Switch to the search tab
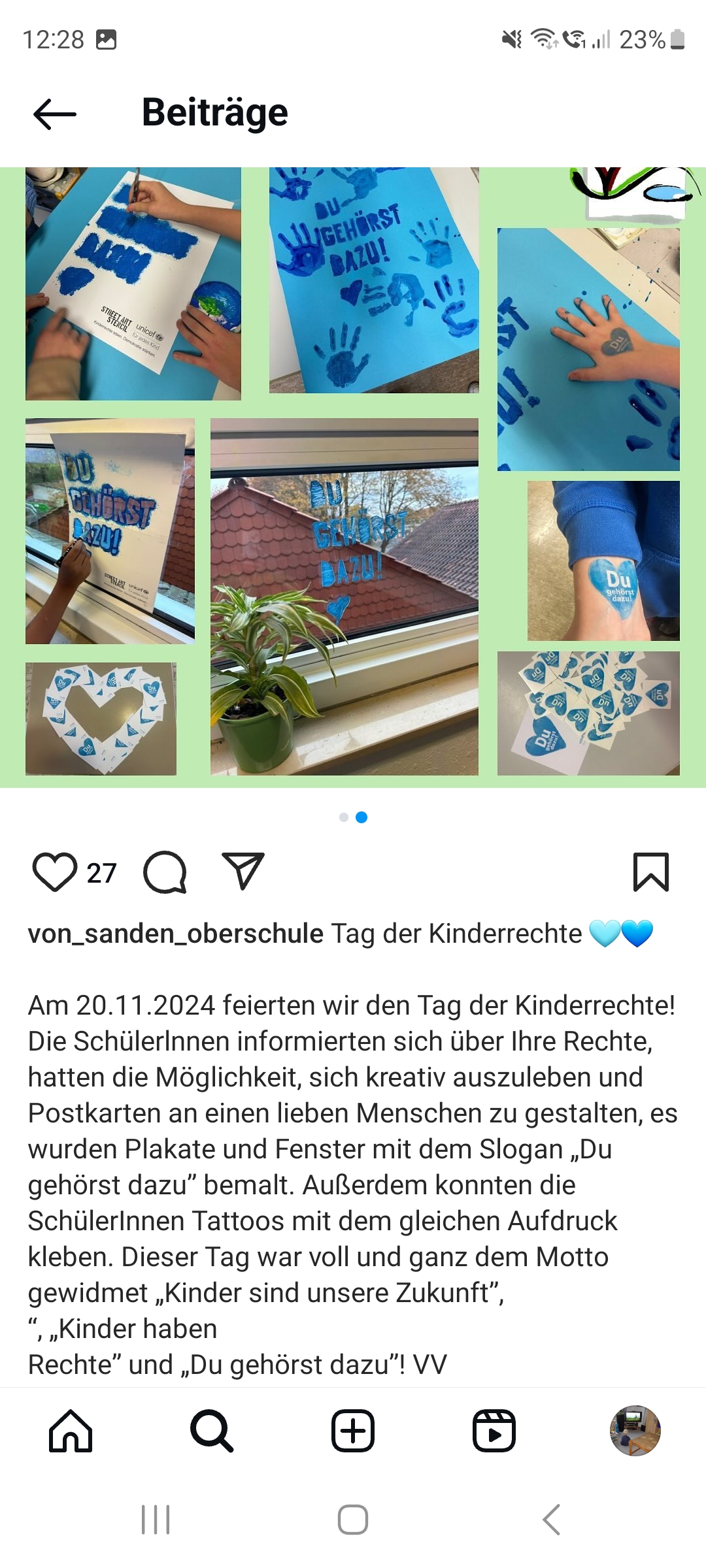The width and height of the screenshot is (706, 1568). pyautogui.click(x=212, y=1431)
